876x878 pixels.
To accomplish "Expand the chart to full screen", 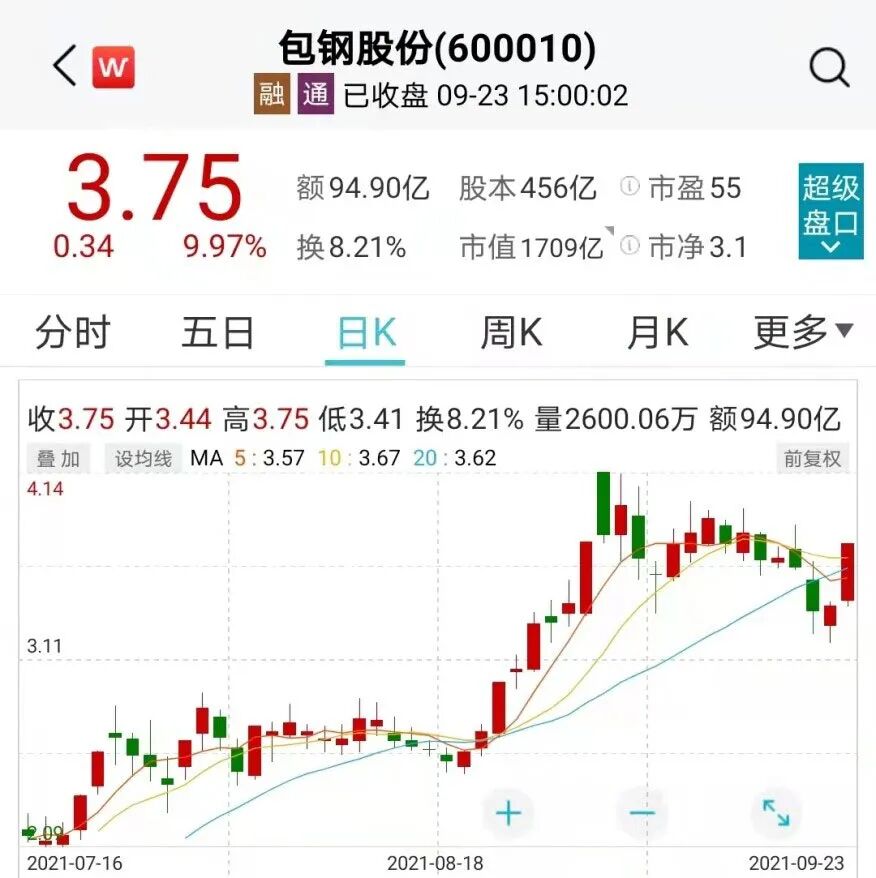I will [776, 812].
